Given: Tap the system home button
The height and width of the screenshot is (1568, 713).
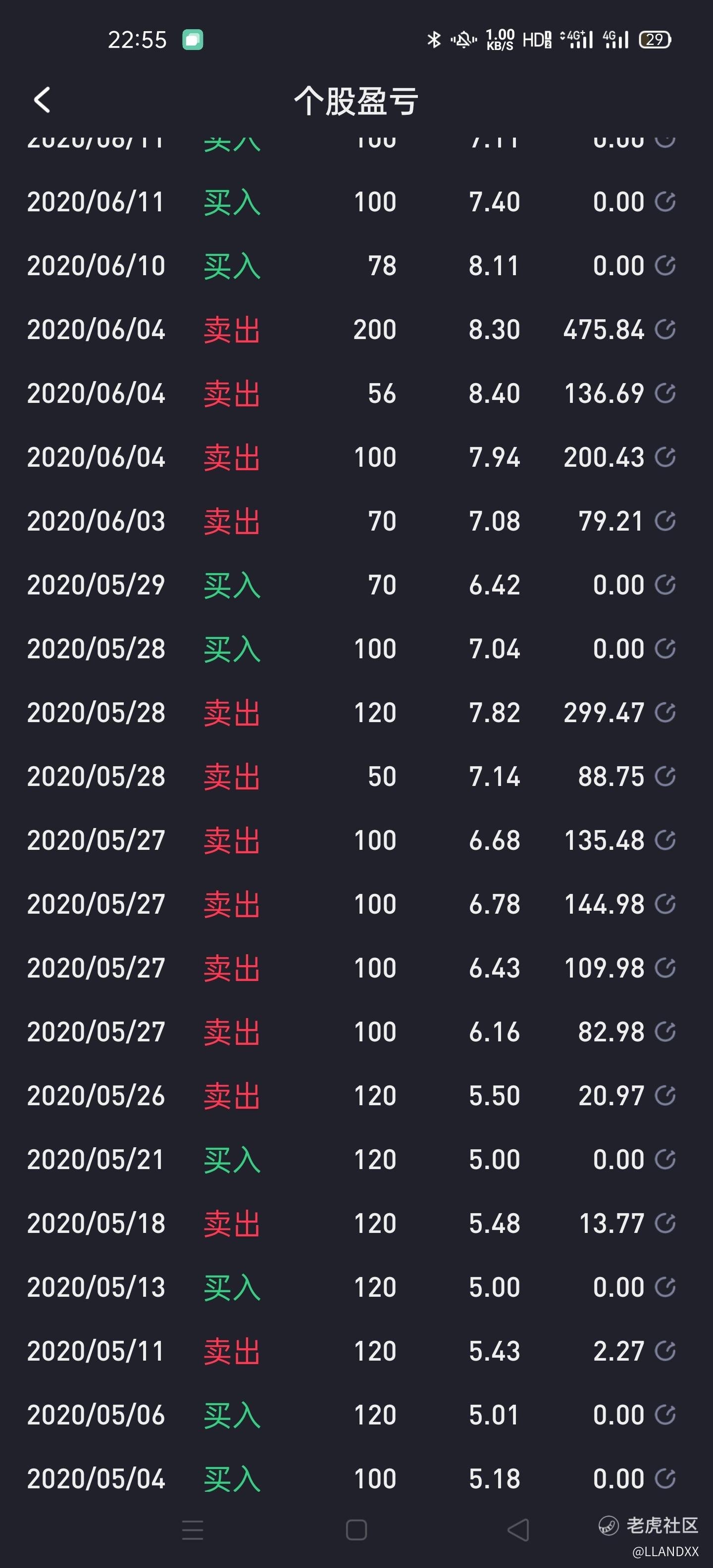Looking at the screenshot, I should (356, 1530).
